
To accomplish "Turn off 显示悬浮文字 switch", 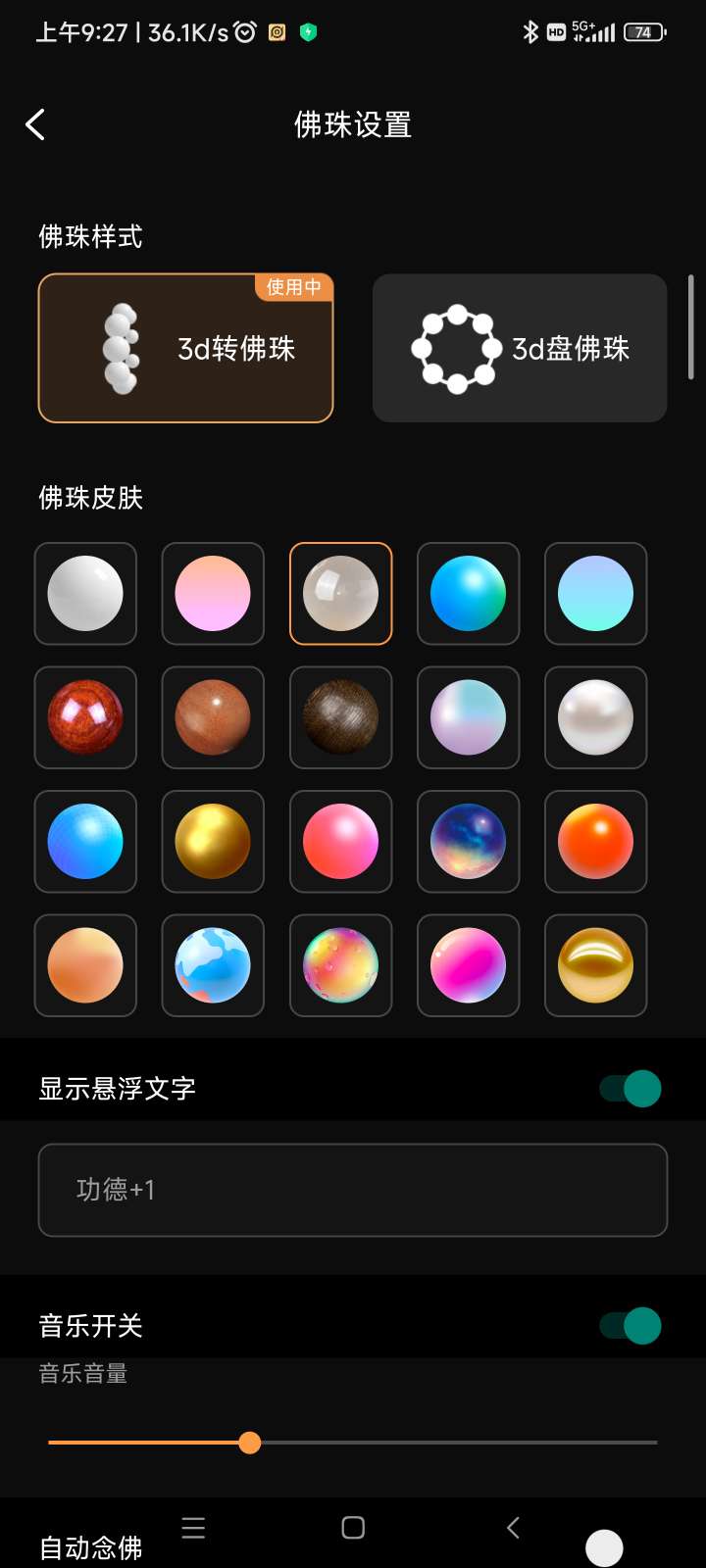I will 630,1088.
